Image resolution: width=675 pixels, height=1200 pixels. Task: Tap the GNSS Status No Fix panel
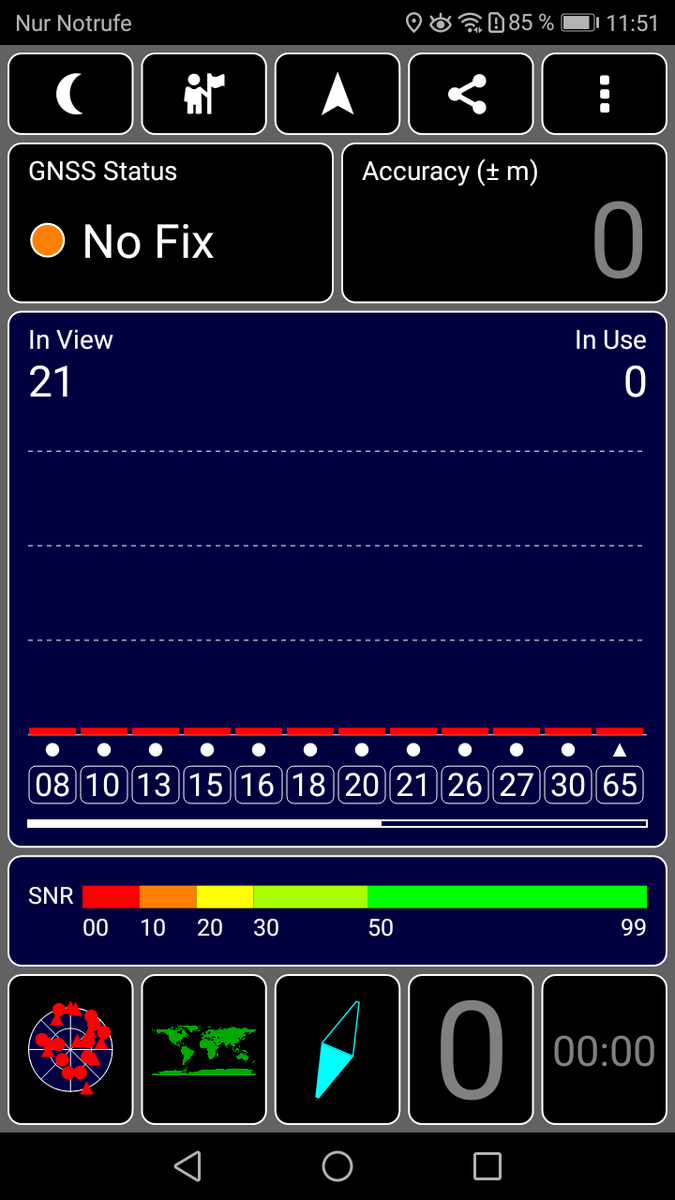tap(171, 223)
